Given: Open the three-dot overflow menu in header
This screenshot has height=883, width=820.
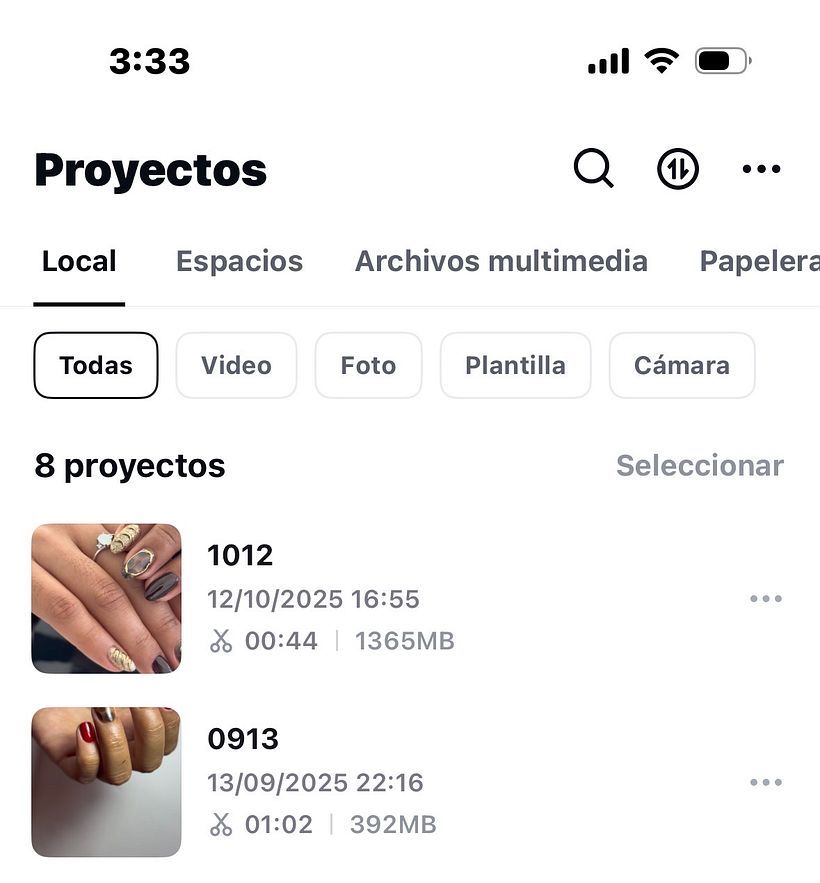Looking at the screenshot, I should 761,169.
